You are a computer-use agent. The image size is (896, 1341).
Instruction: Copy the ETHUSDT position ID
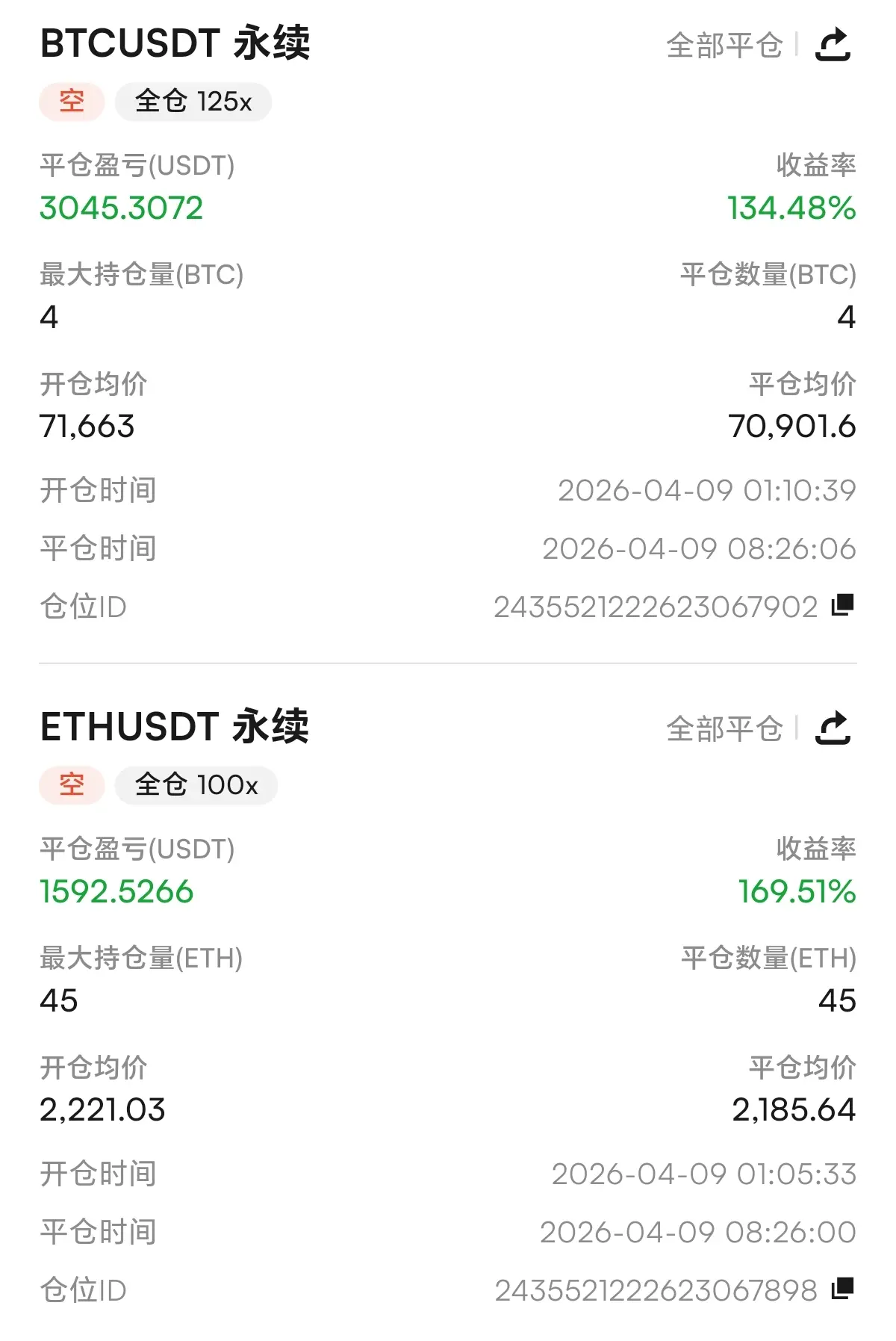click(x=842, y=1289)
